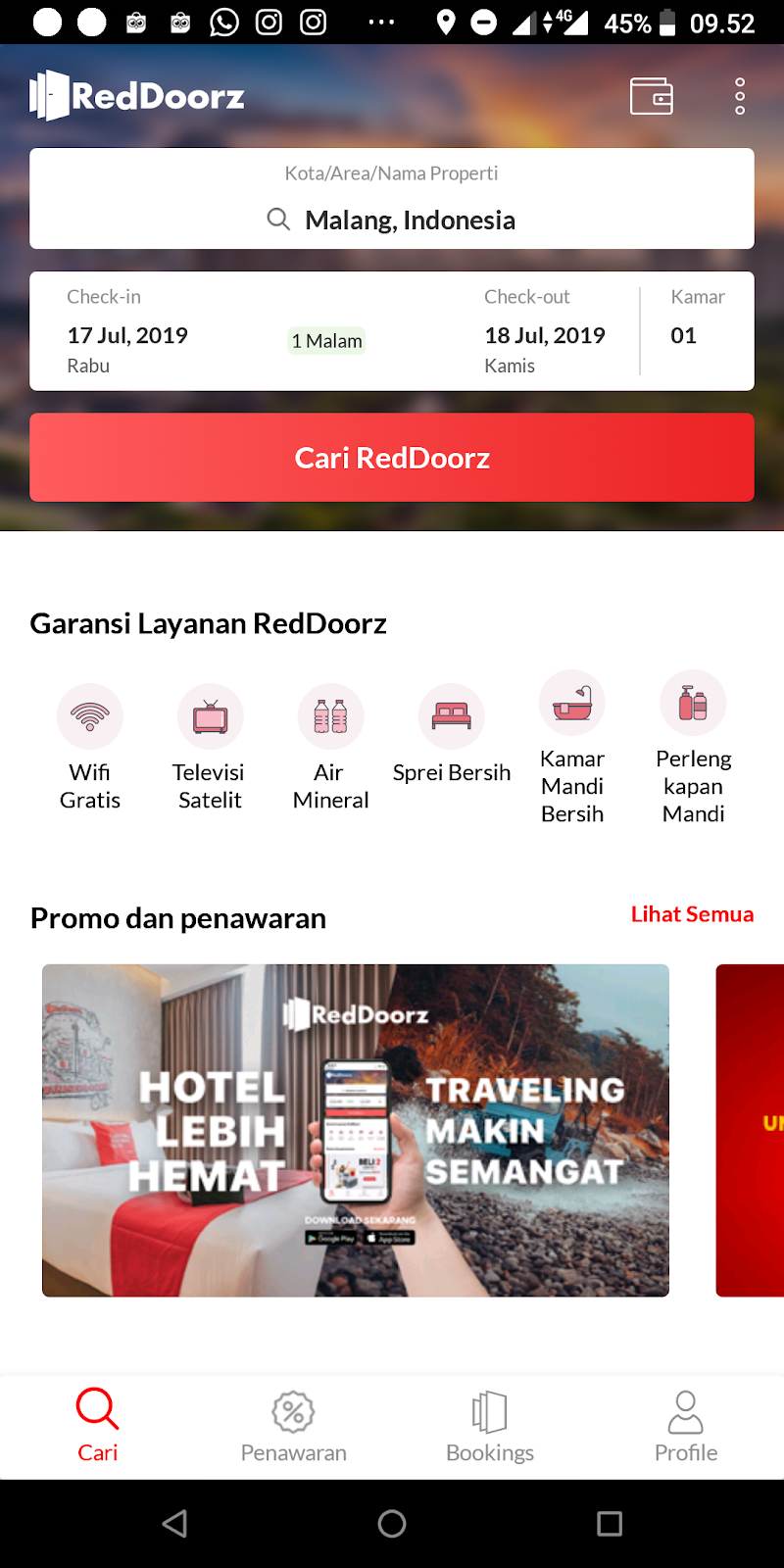Tap the Cari RedDoorz search button
784x1568 pixels.
(x=392, y=458)
